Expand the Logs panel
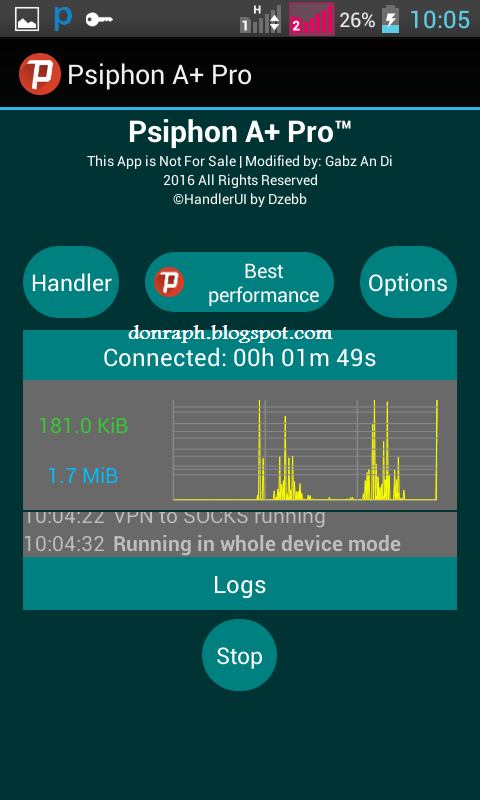 pyautogui.click(x=240, y=584)
